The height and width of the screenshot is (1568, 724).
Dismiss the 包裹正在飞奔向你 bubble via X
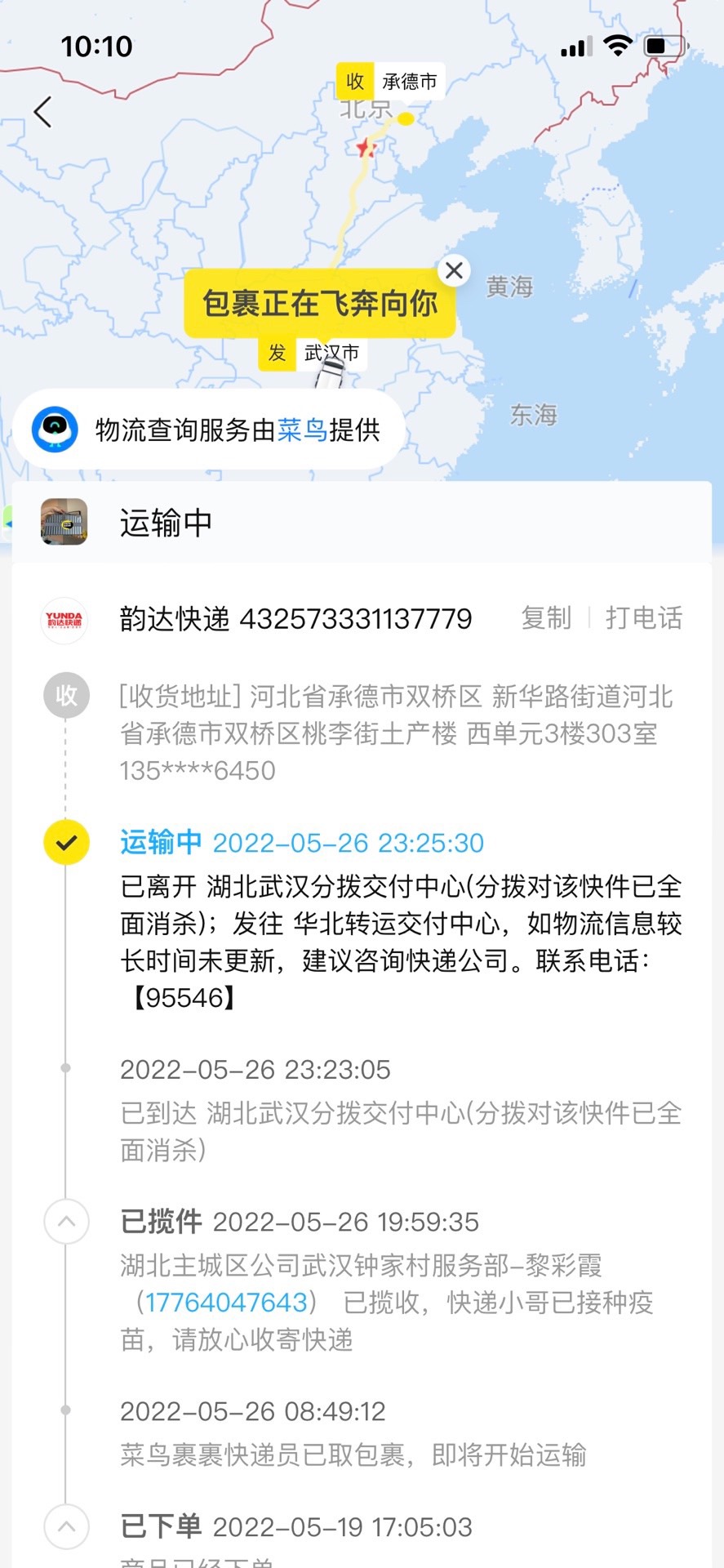455,270
